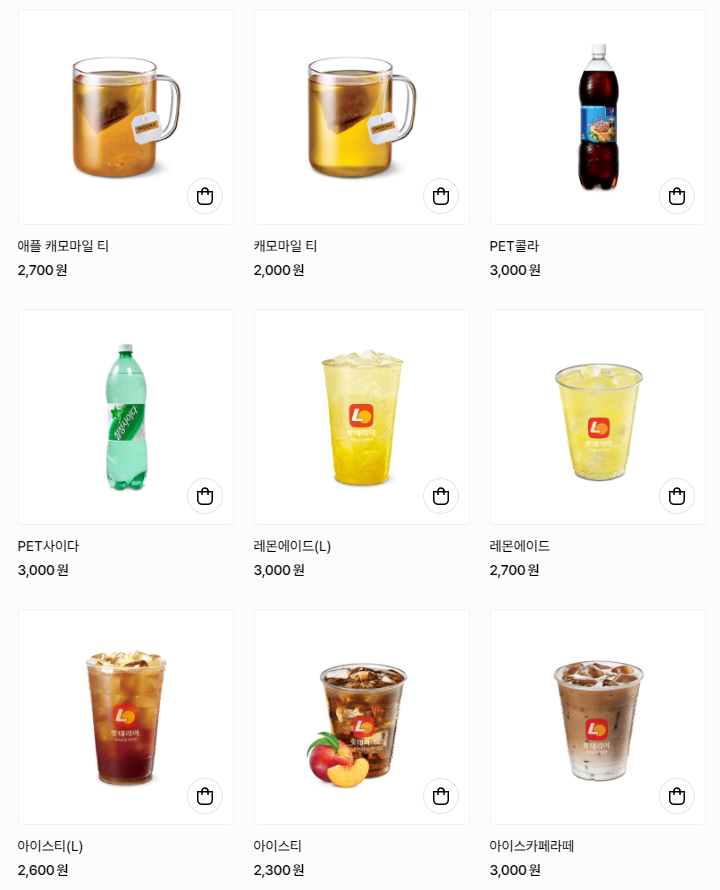Click the 2,300 원 price under 아이스티
This screenshot has width=720, height=890.
coord(277,870)
